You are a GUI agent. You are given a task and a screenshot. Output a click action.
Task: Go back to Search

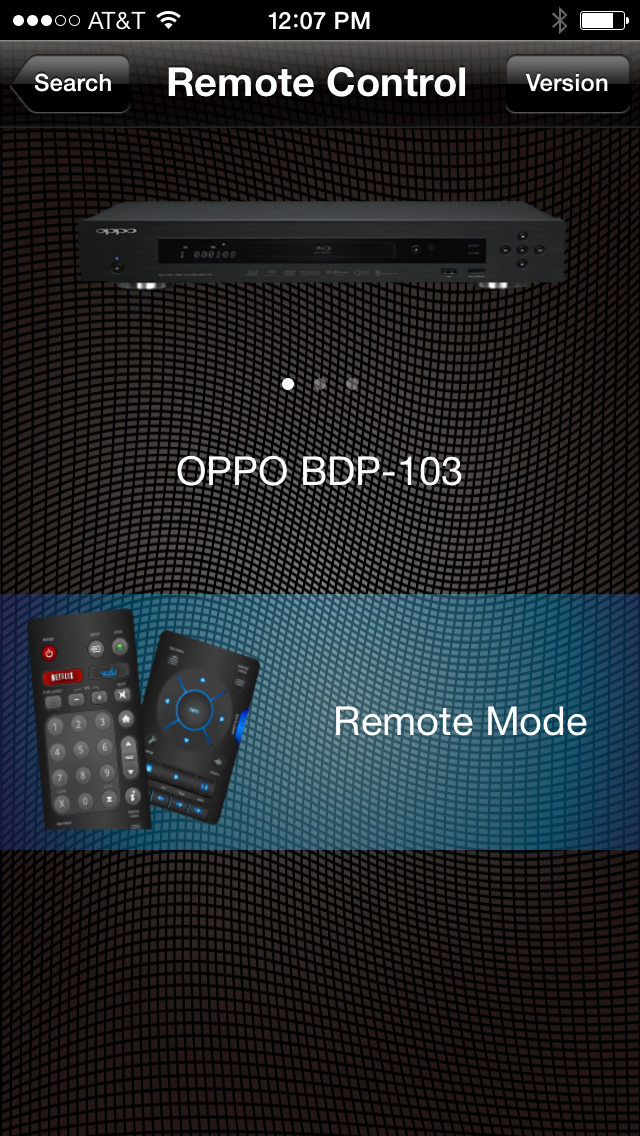coord(70,84)
